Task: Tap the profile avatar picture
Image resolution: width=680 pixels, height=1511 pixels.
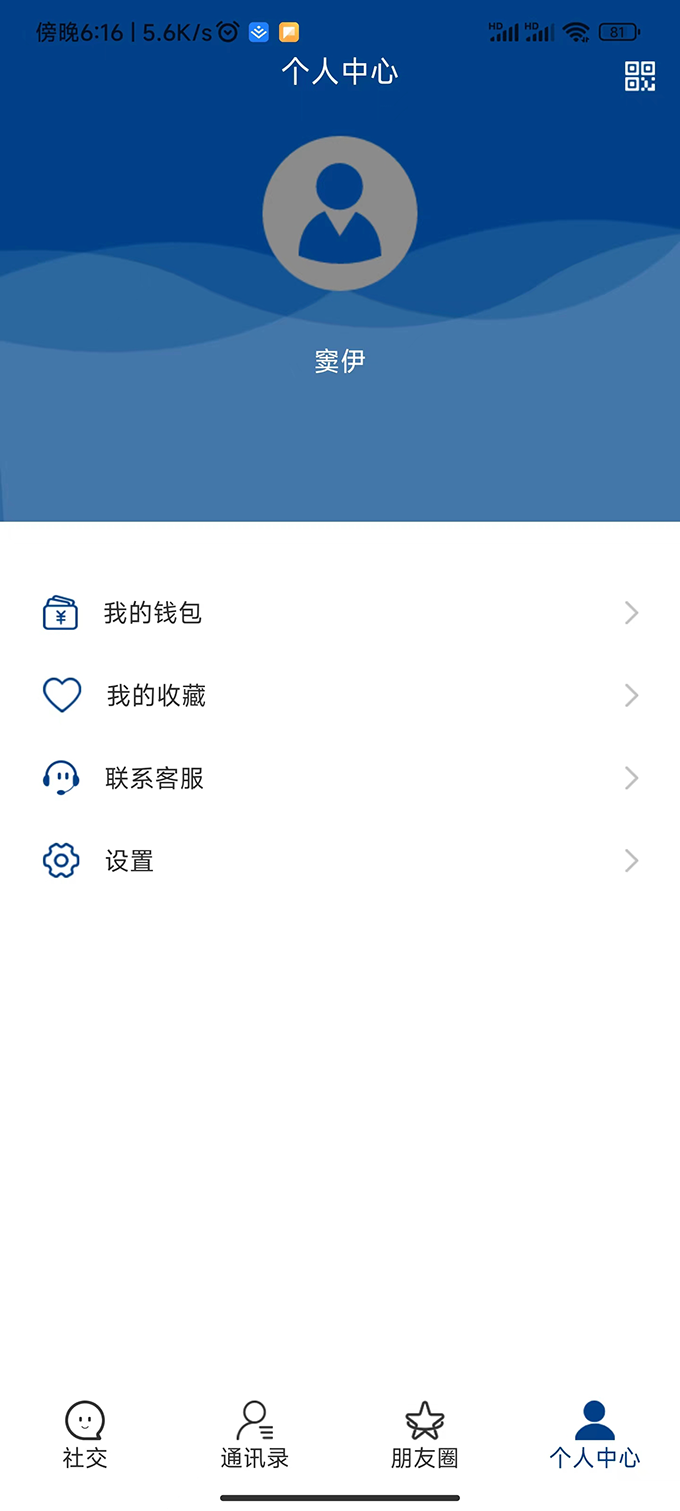Action: tap(340, 213)
